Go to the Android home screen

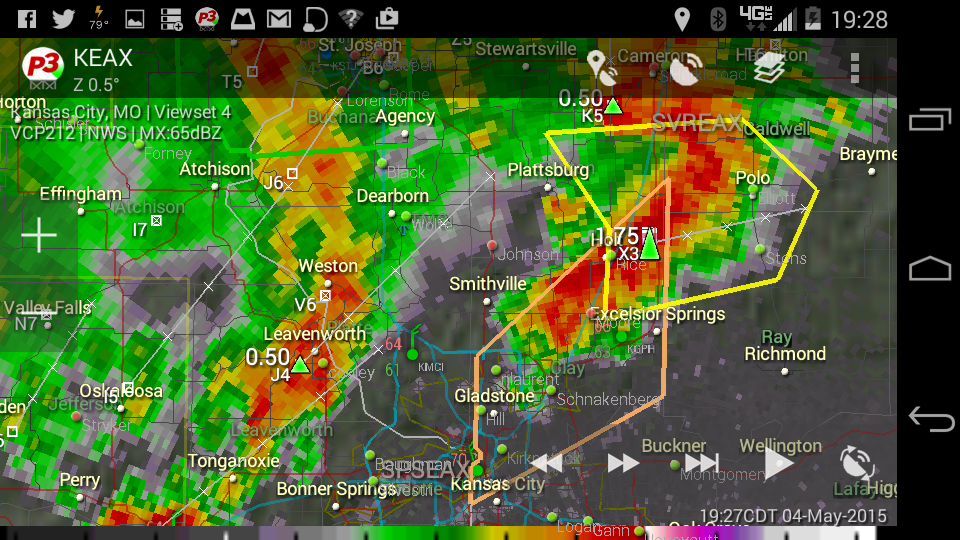[x=930, y=269]
